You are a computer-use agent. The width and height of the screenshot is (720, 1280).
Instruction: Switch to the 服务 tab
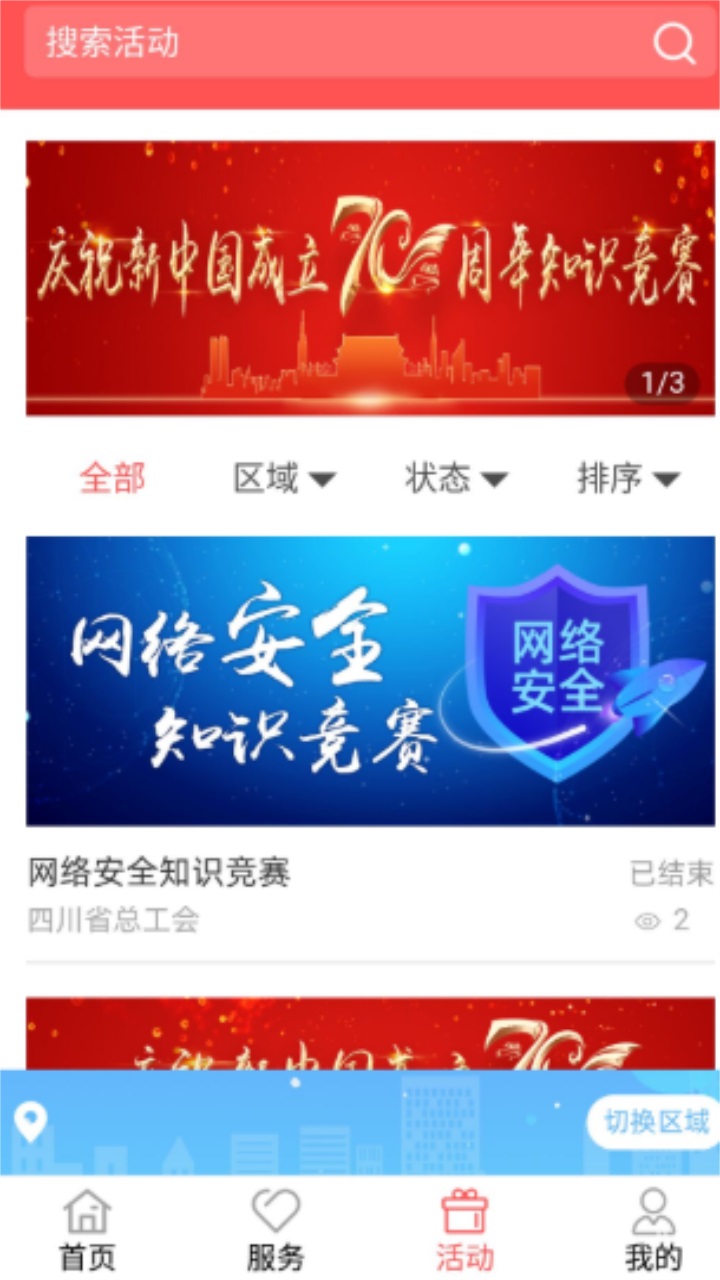pos(276,1230)
